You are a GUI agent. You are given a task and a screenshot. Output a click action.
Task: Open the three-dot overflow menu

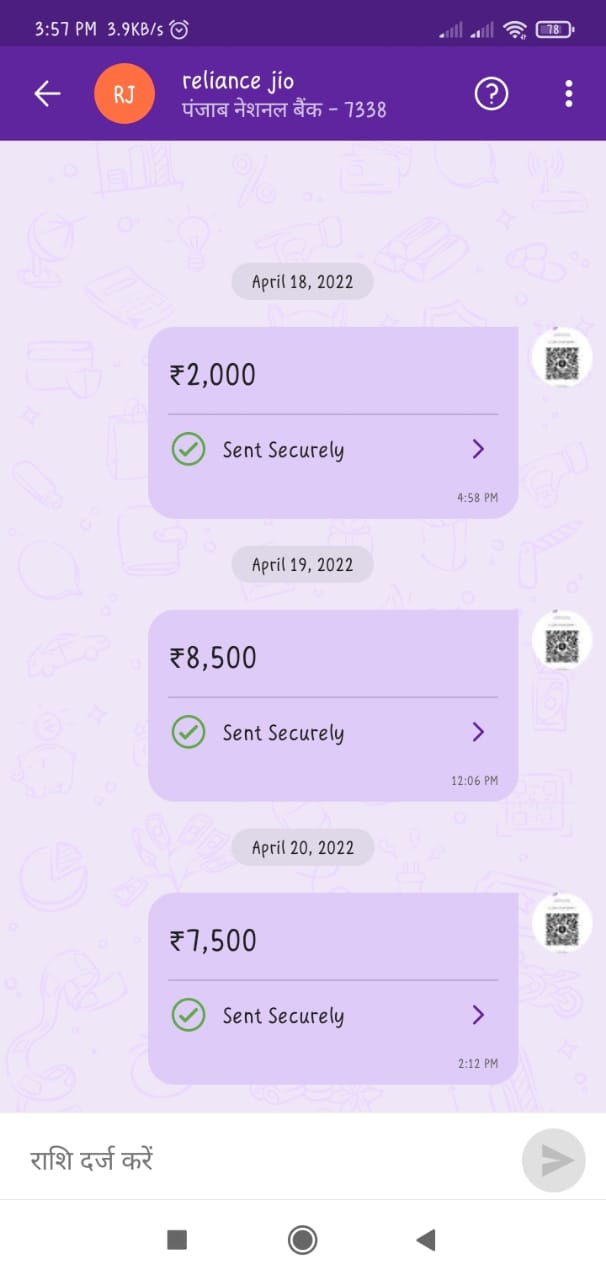click(568, 94)
